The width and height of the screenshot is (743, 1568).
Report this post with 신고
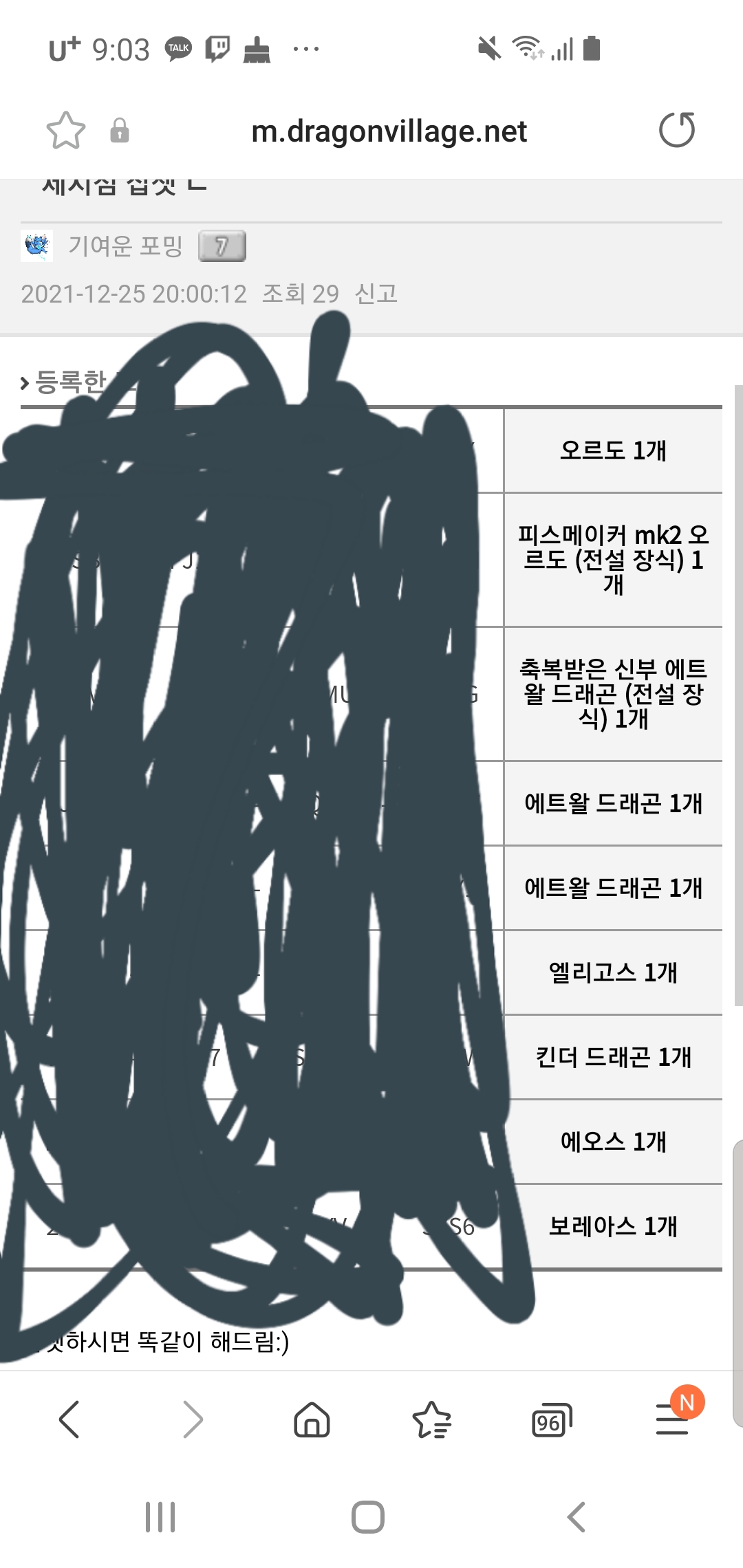376,294
